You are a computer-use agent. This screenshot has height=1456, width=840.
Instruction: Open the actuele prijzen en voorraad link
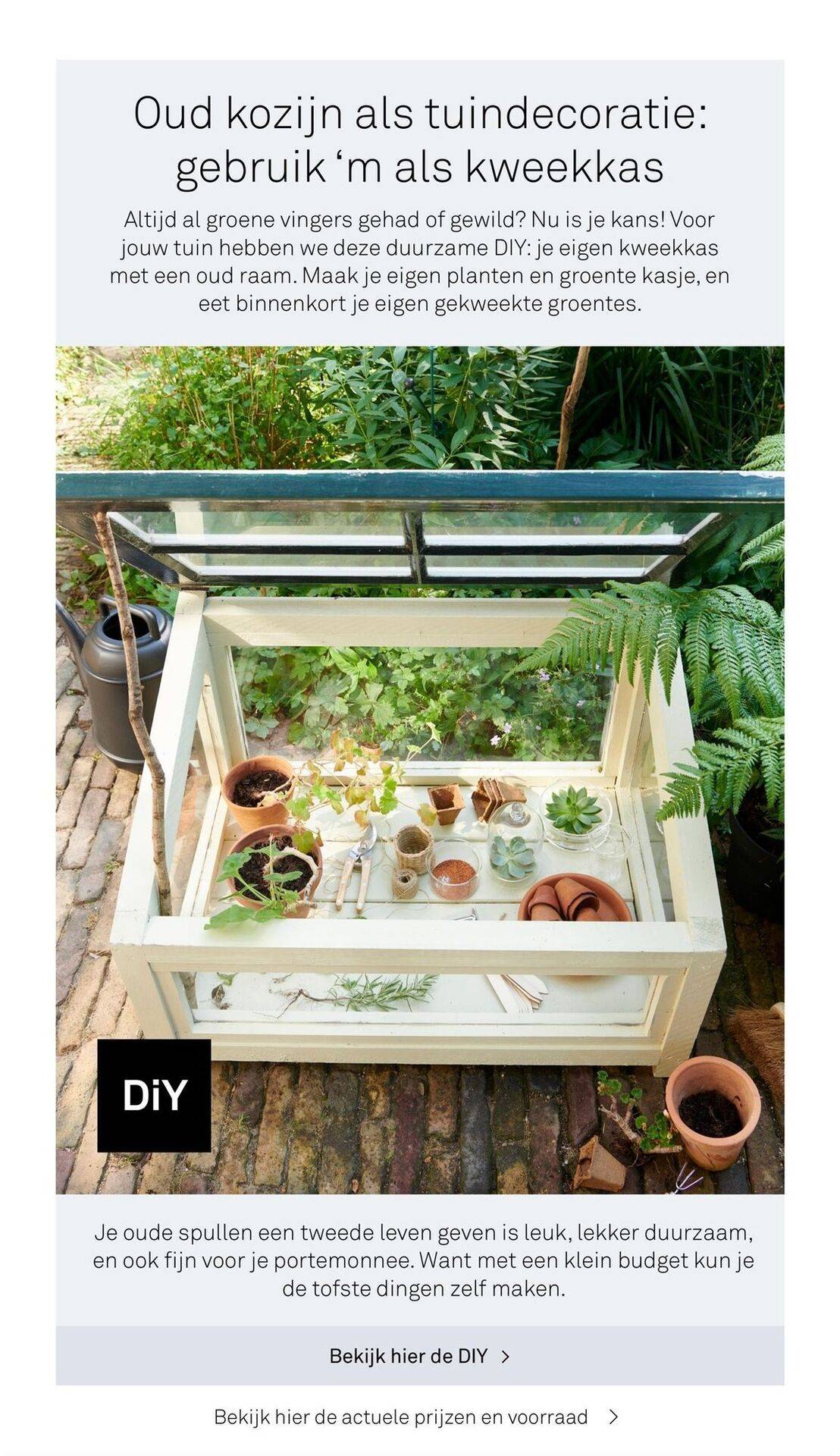point(416,1417)
